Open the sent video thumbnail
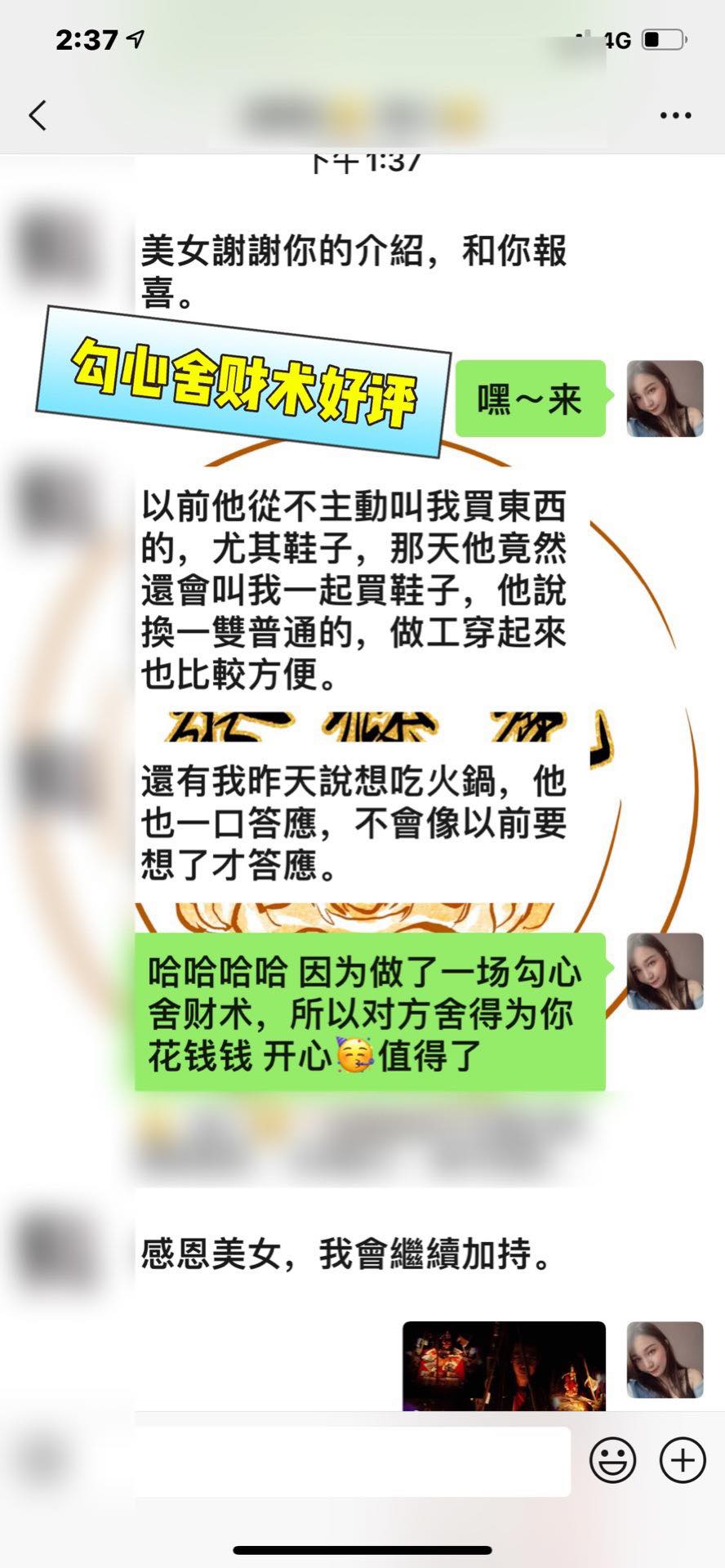 pyautogui.click(x=504, y=1365)
